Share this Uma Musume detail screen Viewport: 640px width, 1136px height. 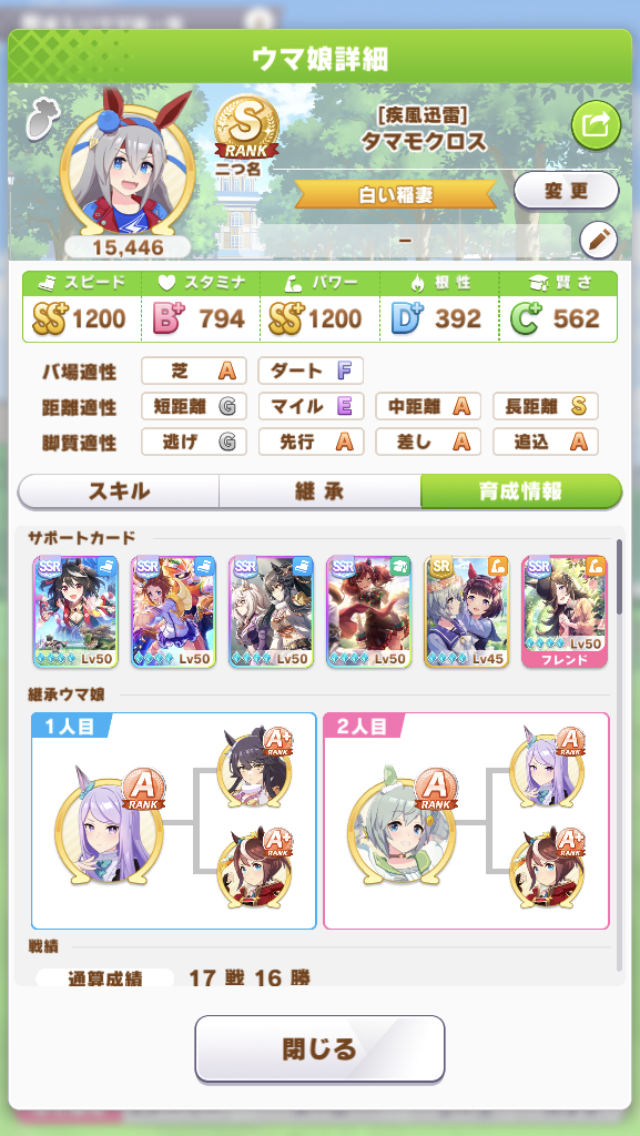595,126
